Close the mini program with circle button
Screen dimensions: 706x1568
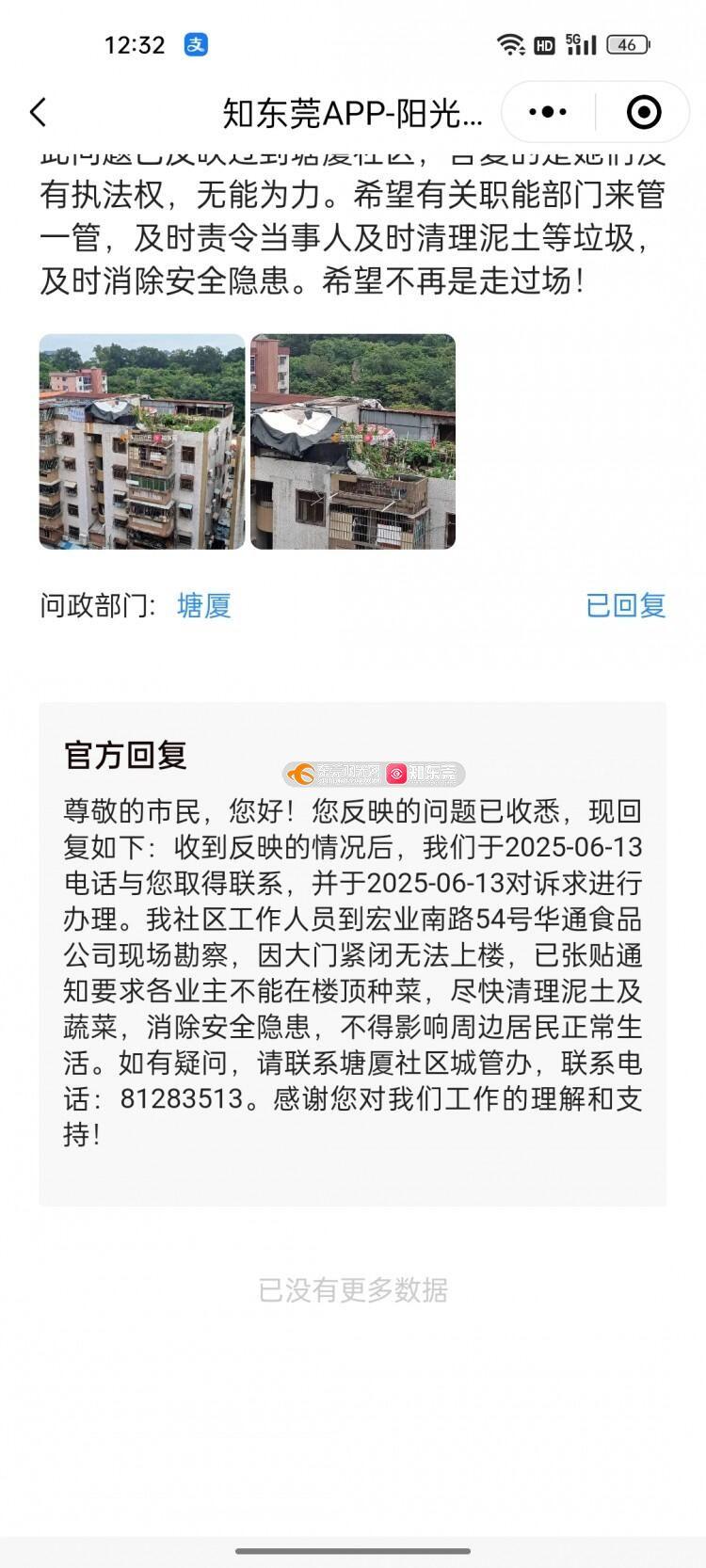pos(644,112)
